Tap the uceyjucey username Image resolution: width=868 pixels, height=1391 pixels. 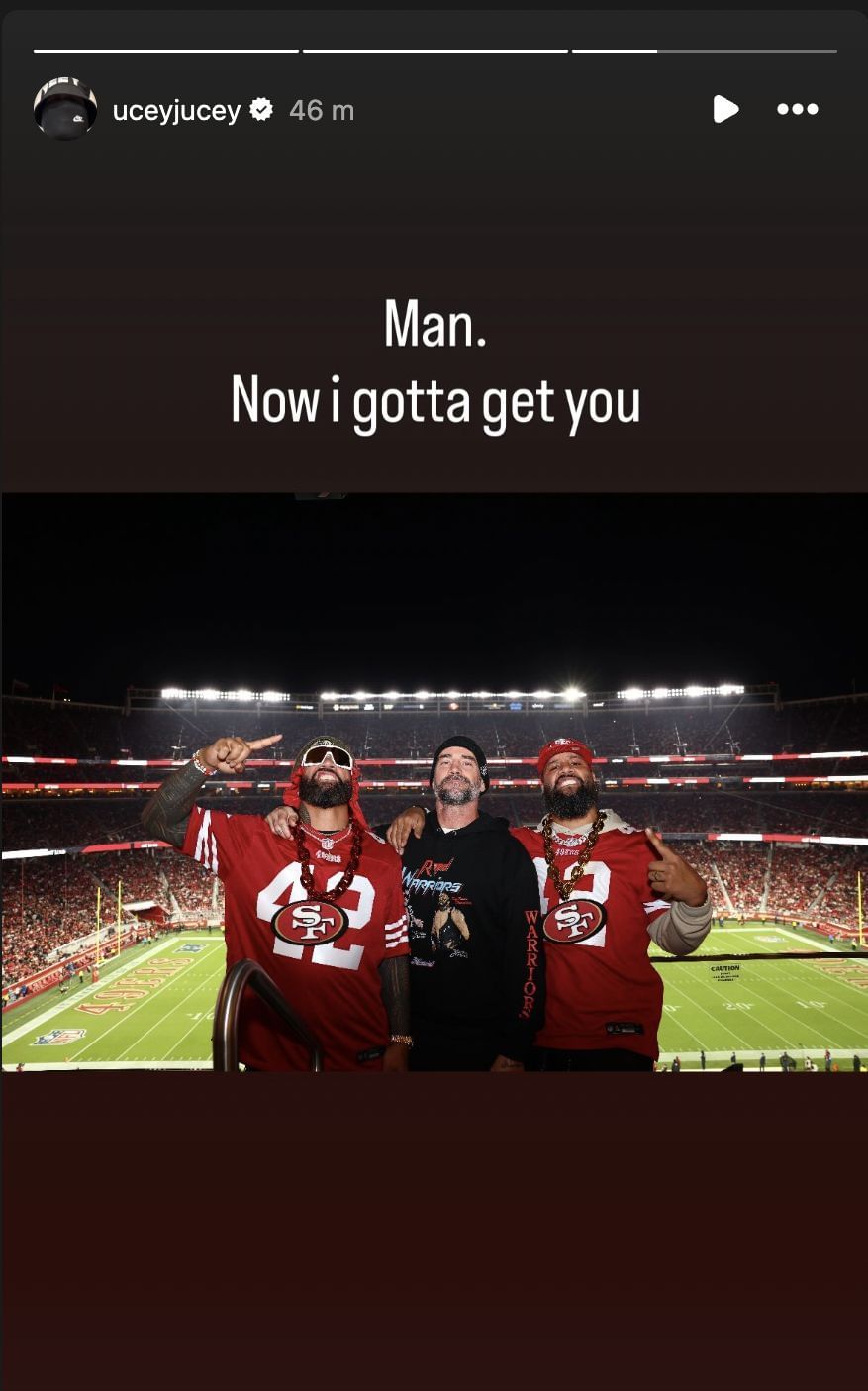tap(176, 110)
